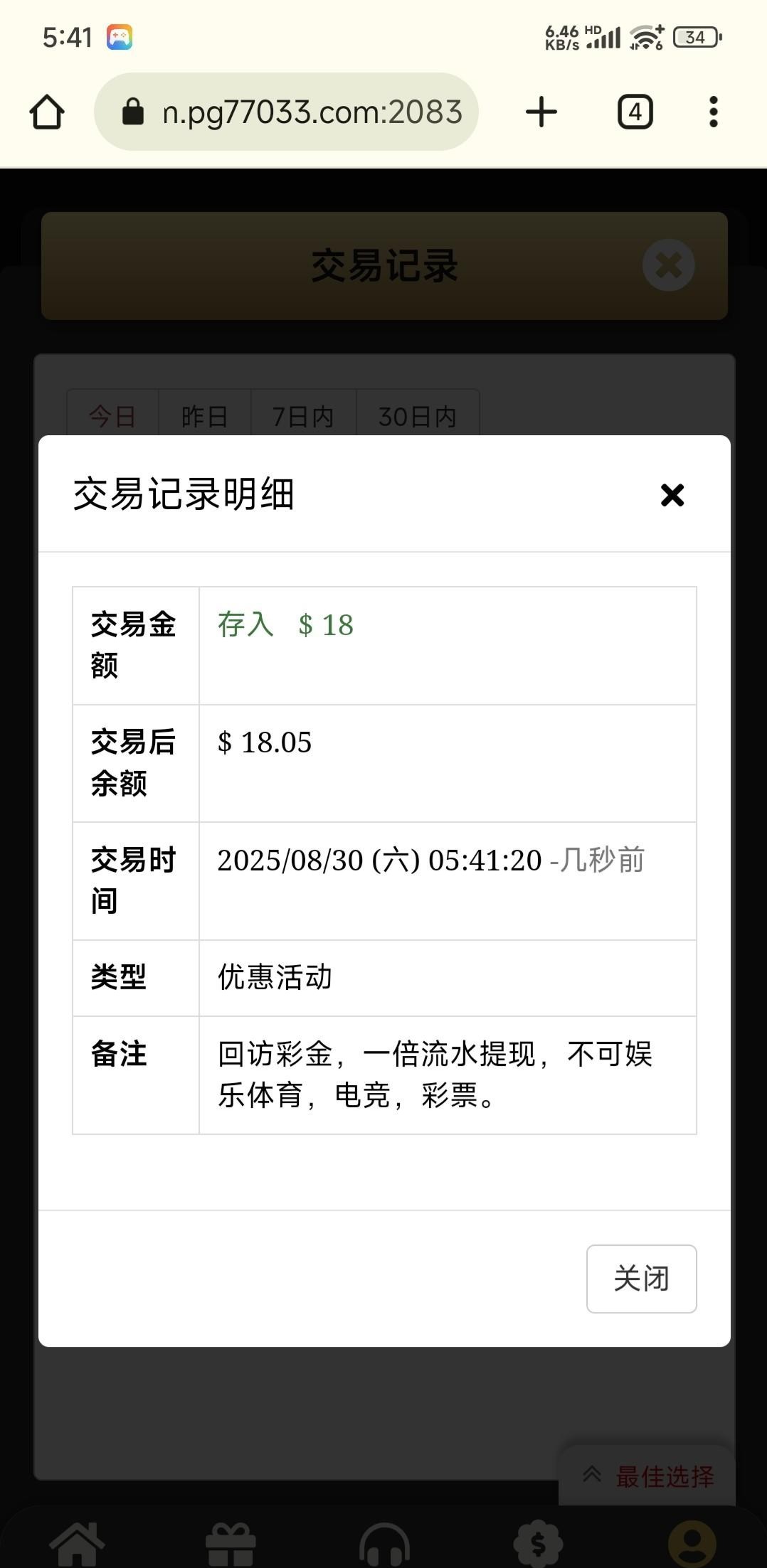Open the tab switcher showing 4 tabs

(635, 112)
